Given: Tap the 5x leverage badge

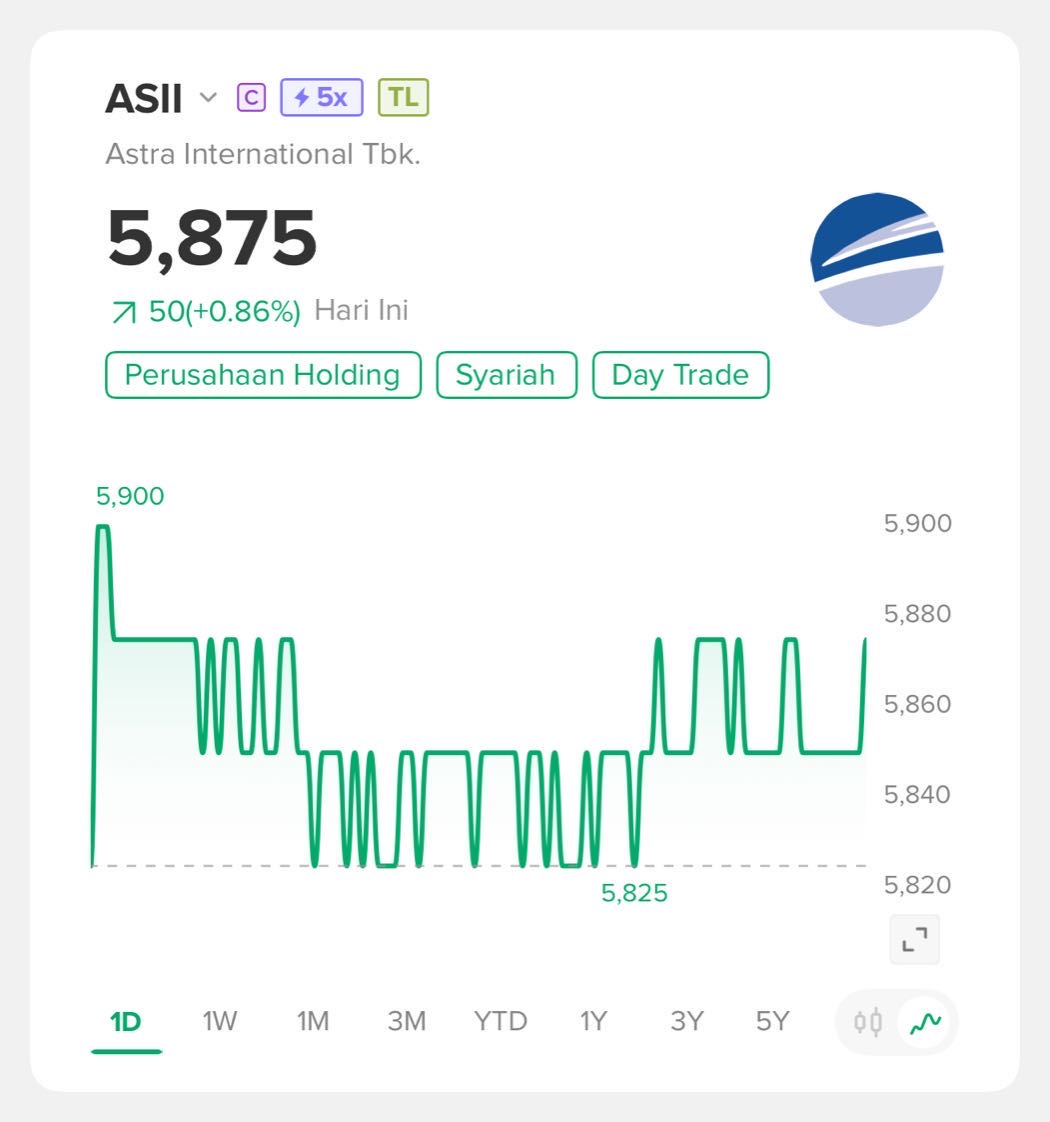Looking at the screenshot, I should tap(321, 98).
